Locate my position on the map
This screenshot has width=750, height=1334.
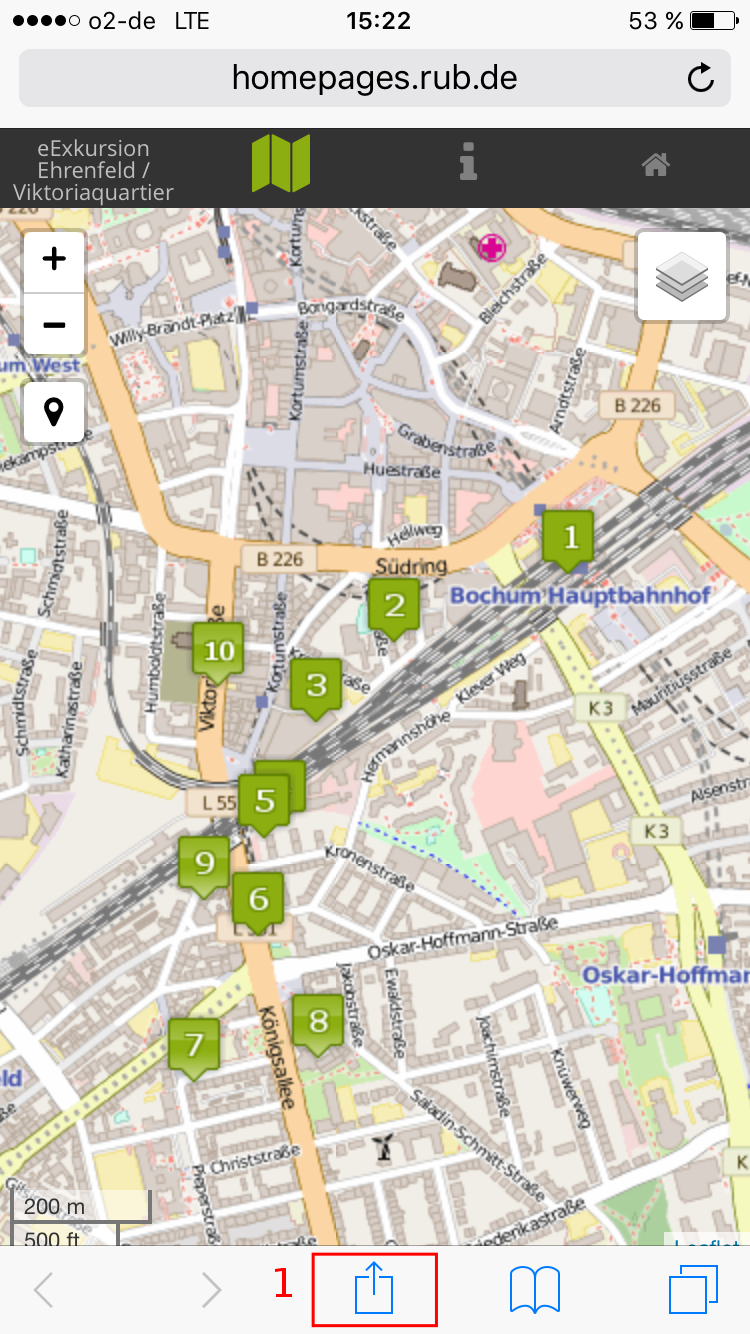pos(54,411)
